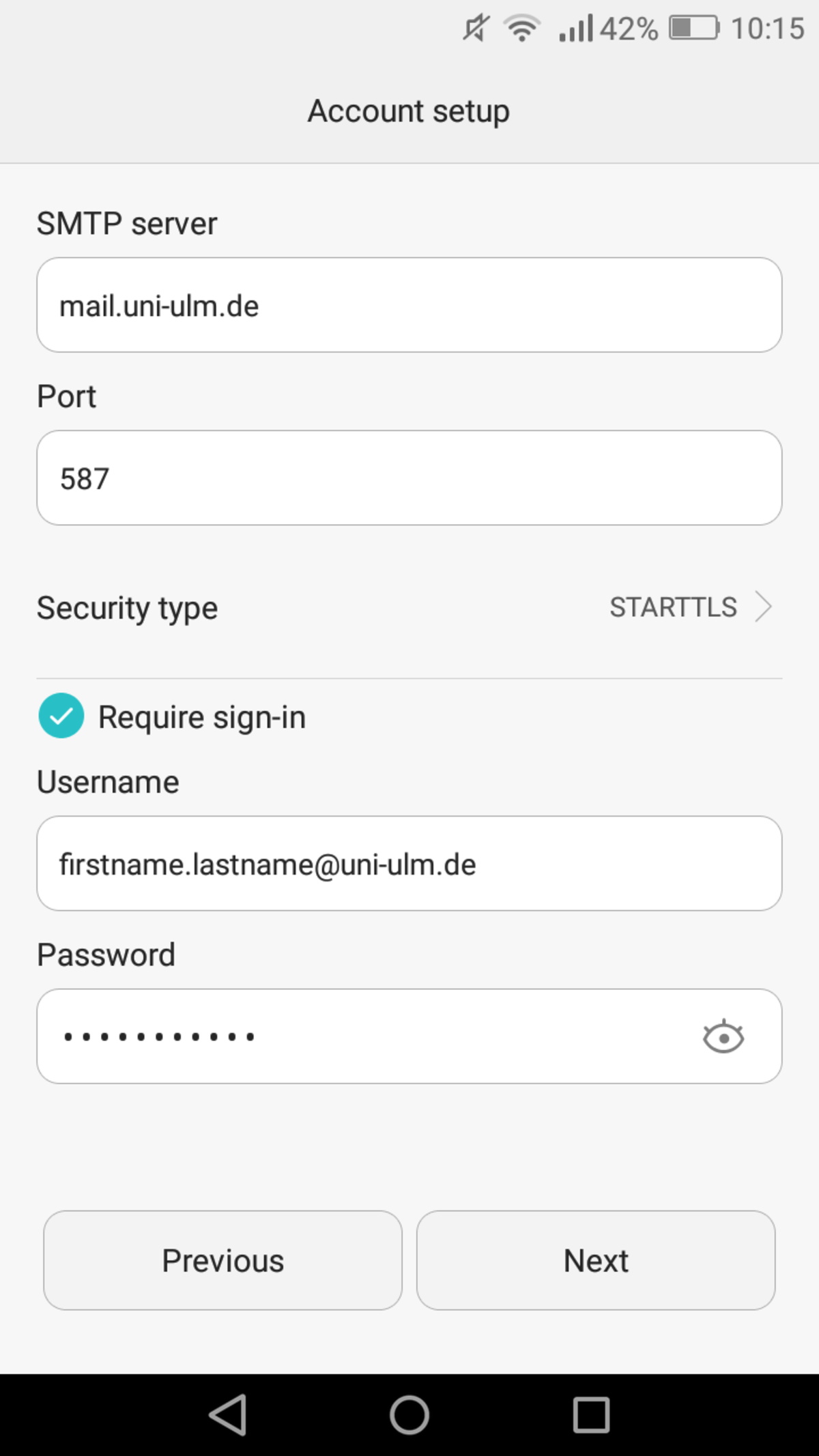Continue with the Next button
This screenshot has height=1456, width=819.
point(596,1260)
